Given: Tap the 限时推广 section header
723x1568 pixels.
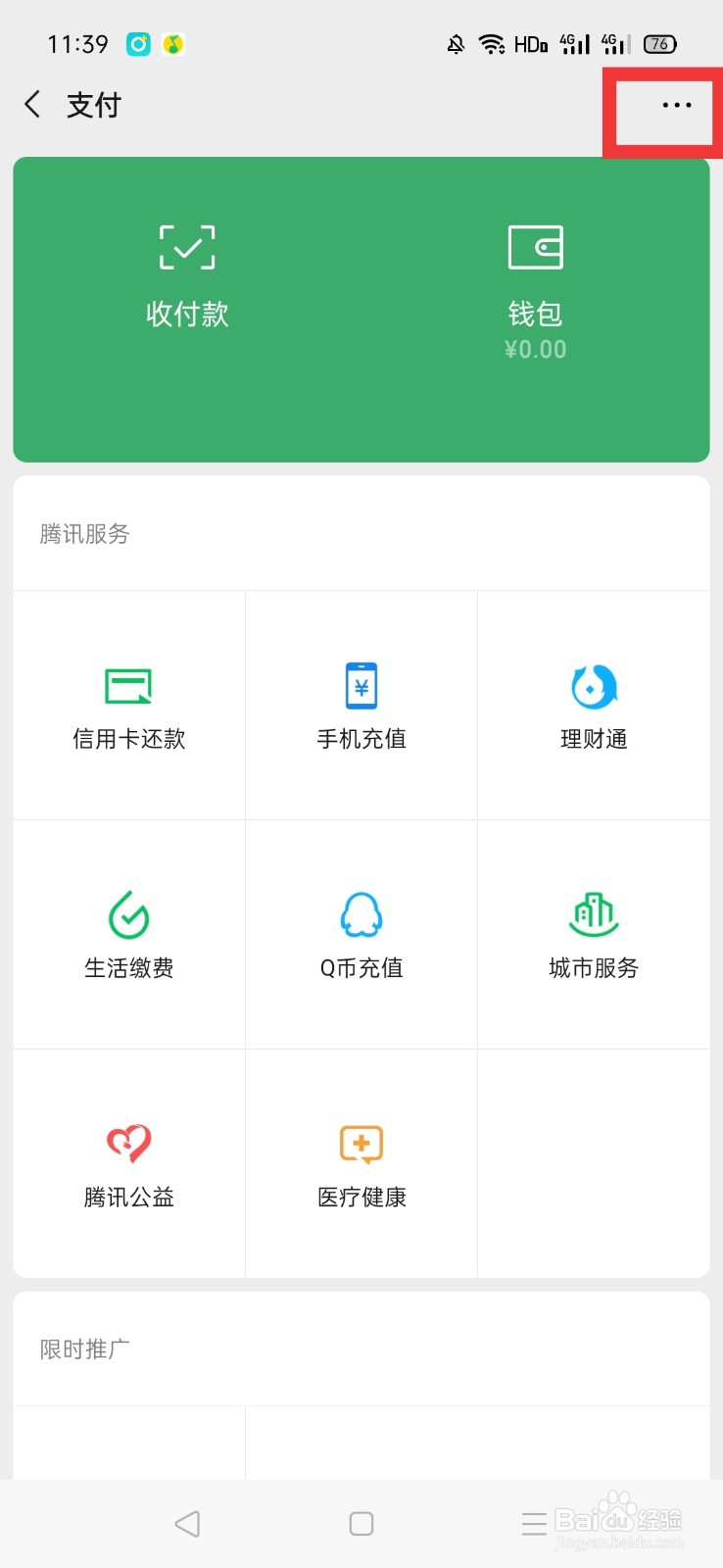Looking at the screenshot, I should 82,1348.
